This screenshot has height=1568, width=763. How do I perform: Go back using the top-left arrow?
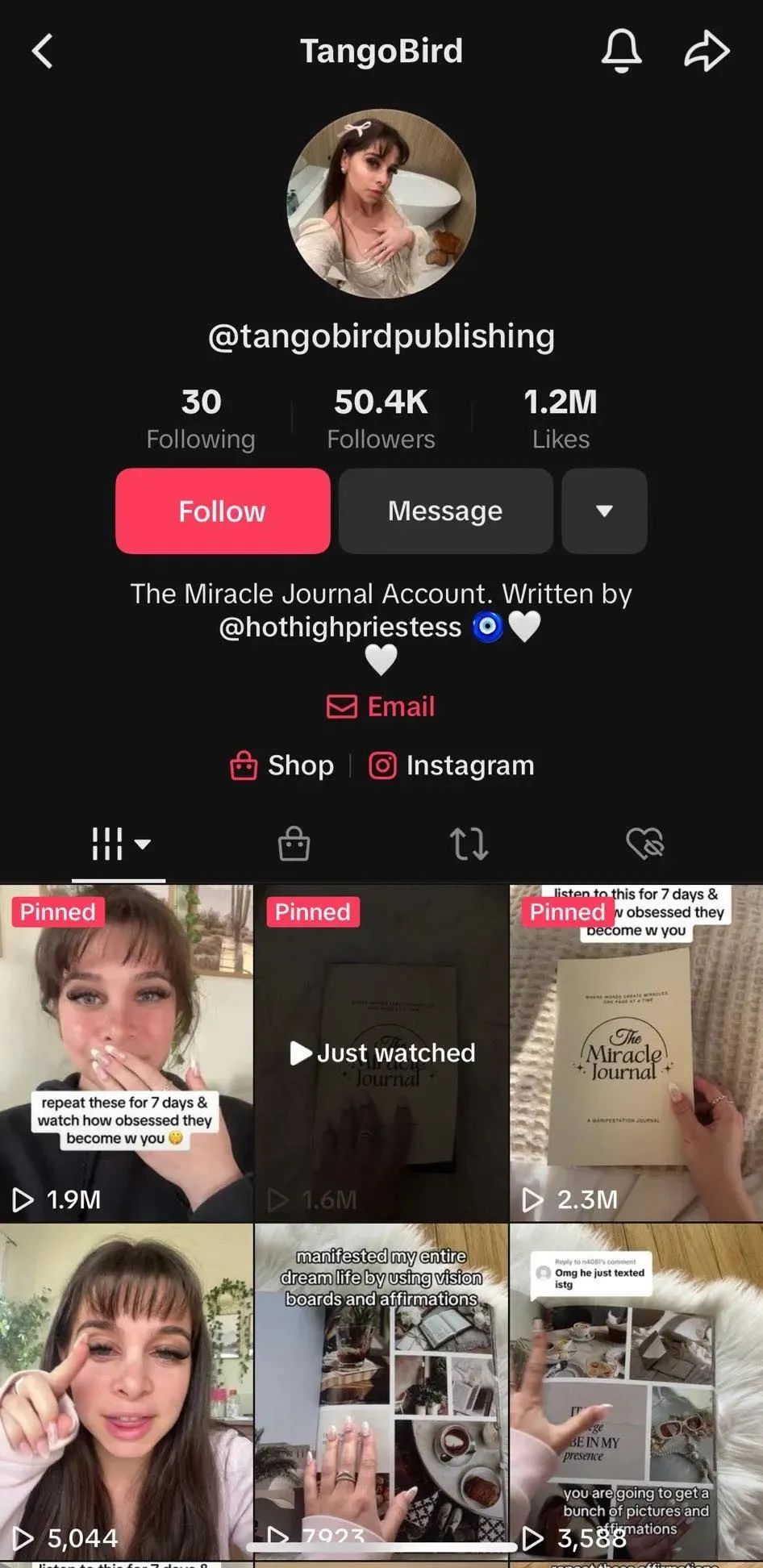(x=43, y=51)
